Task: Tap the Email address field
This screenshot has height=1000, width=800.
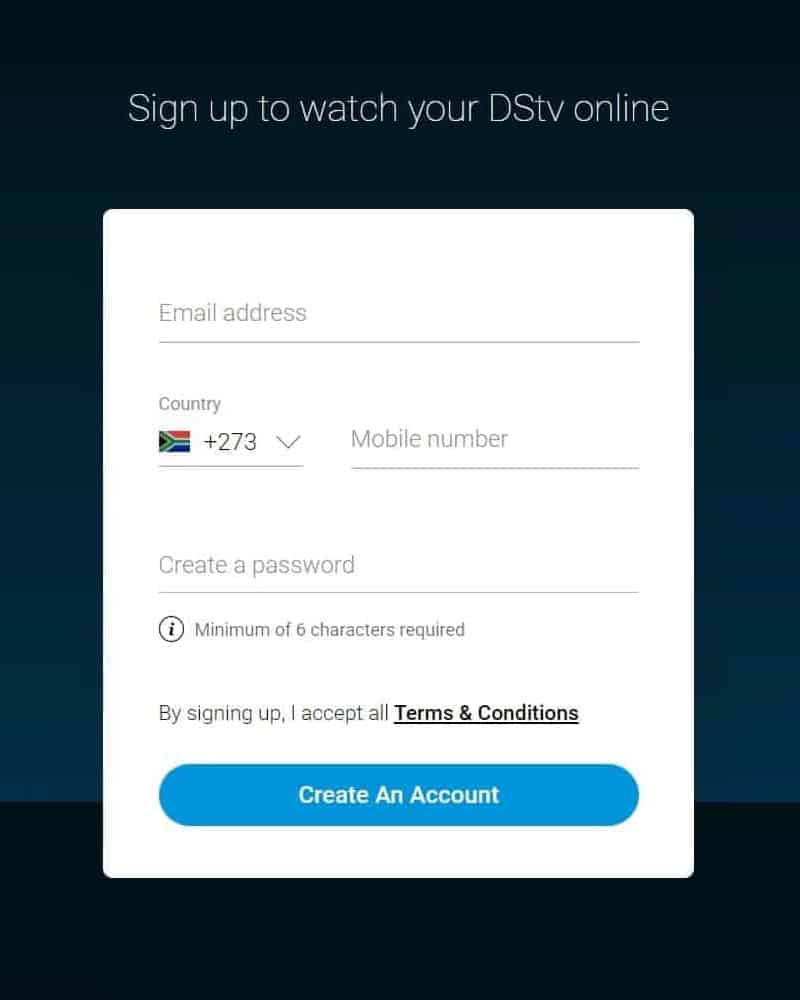Action: point(398,314)
